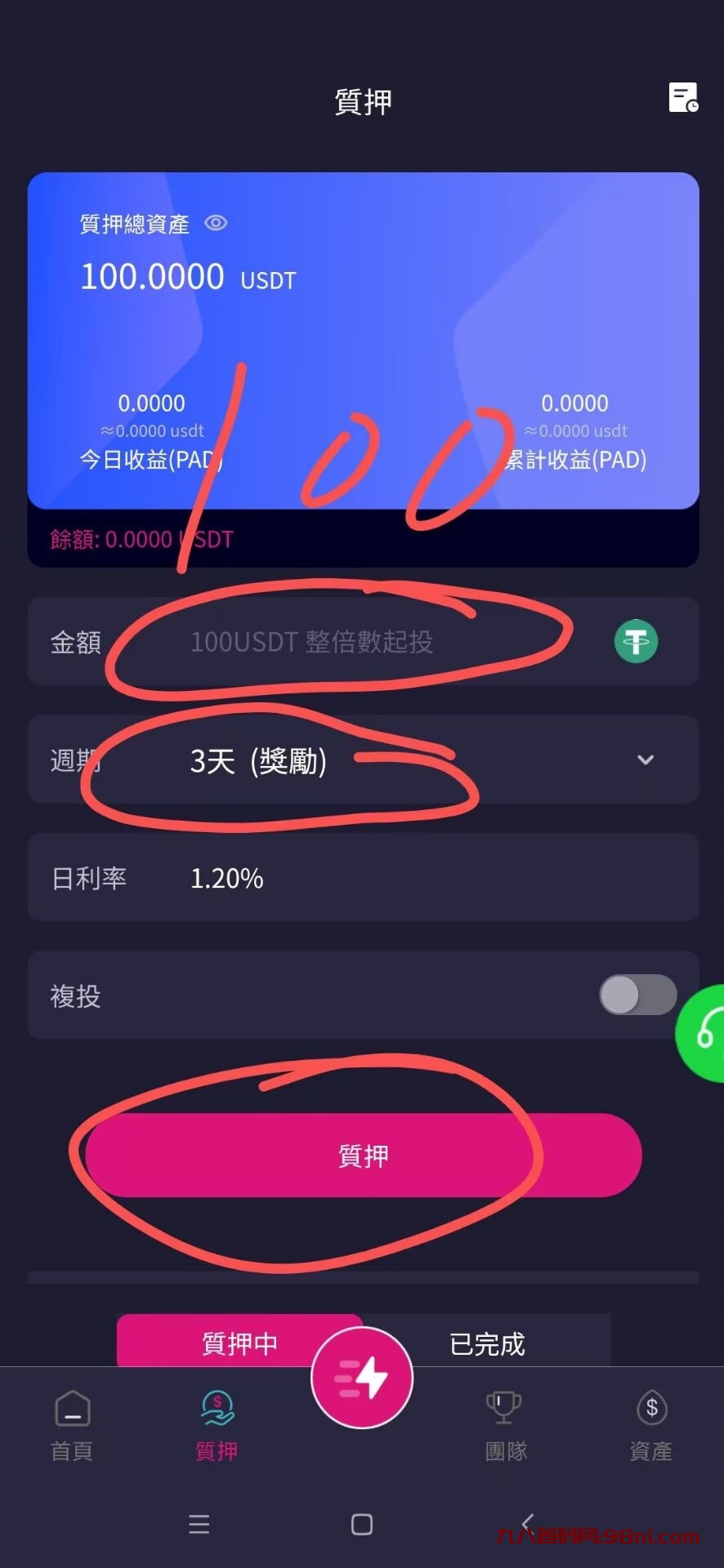This screenshot has width=724, height=1568.
Task: Go to the 首頁 home tab
Action: (x=73, y=1425)
